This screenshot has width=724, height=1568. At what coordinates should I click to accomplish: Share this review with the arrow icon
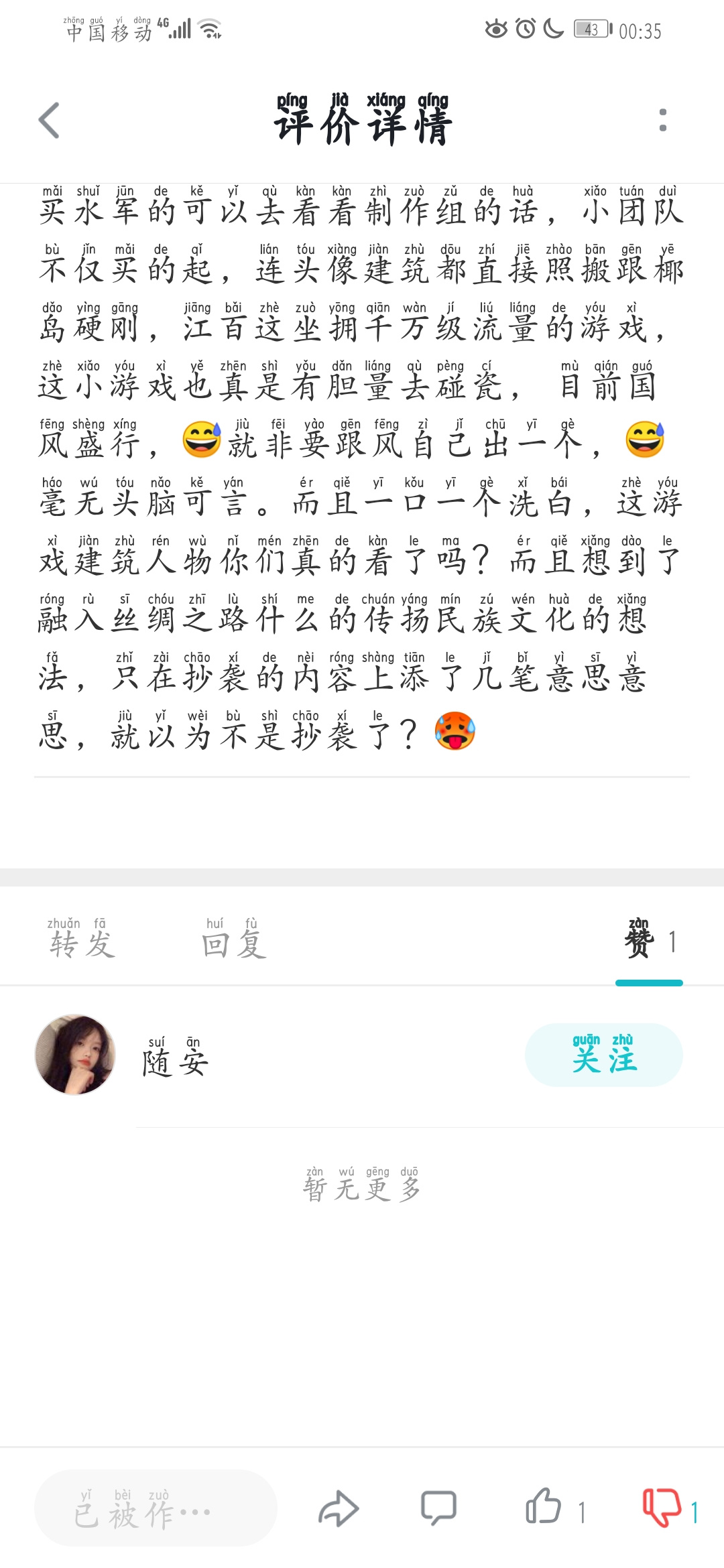pos(339,1510)
